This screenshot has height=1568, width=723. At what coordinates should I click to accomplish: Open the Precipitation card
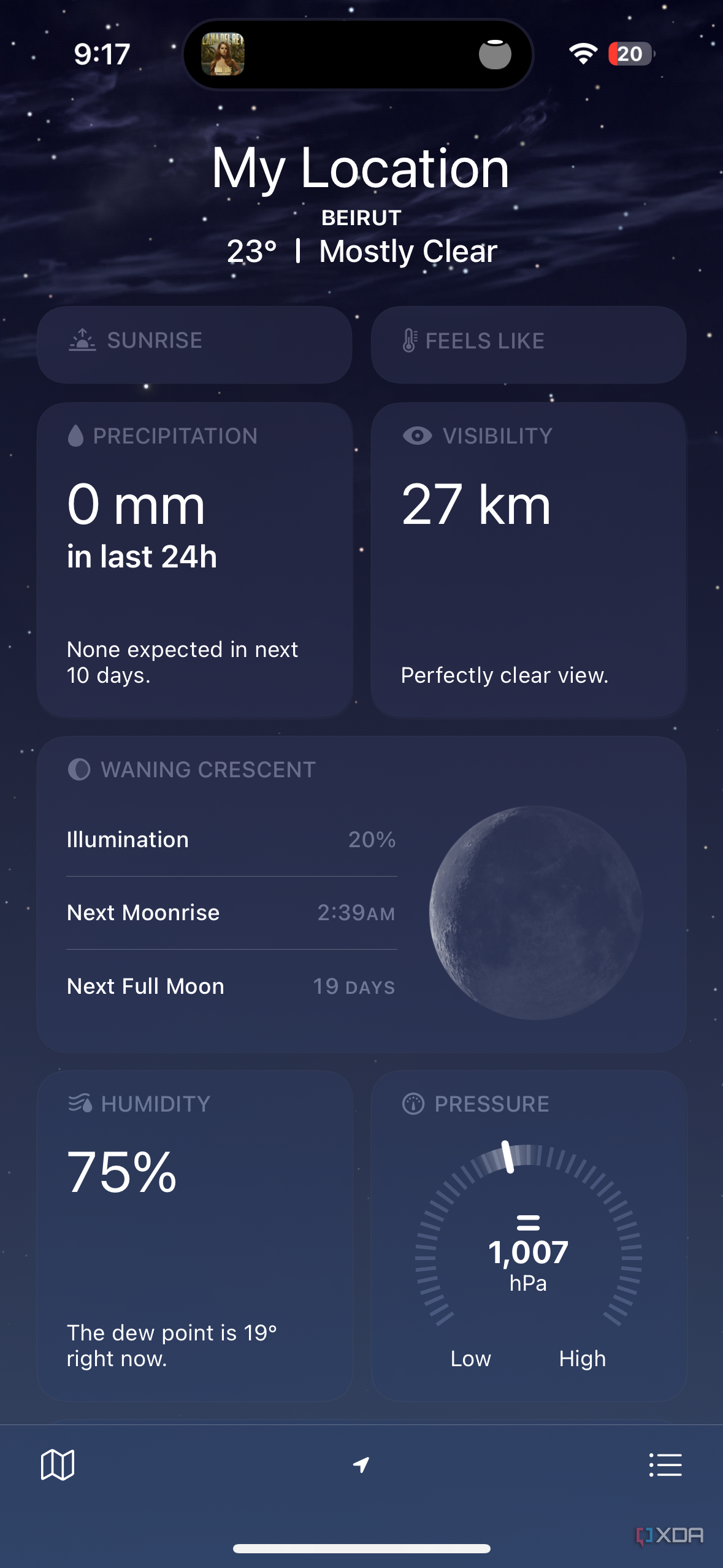click(x=194, y=559)
